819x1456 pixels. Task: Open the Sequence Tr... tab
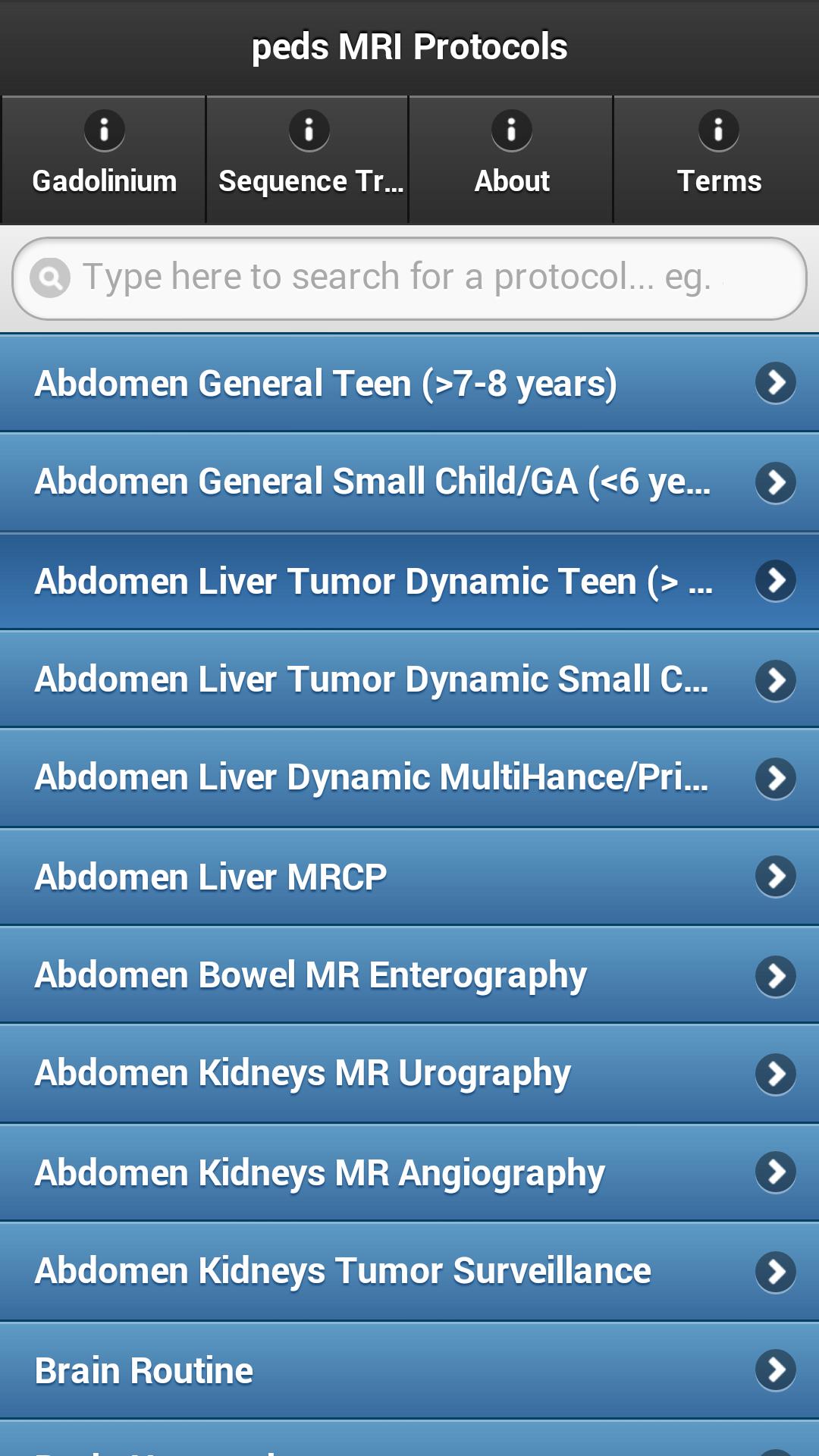coord(308,159)
